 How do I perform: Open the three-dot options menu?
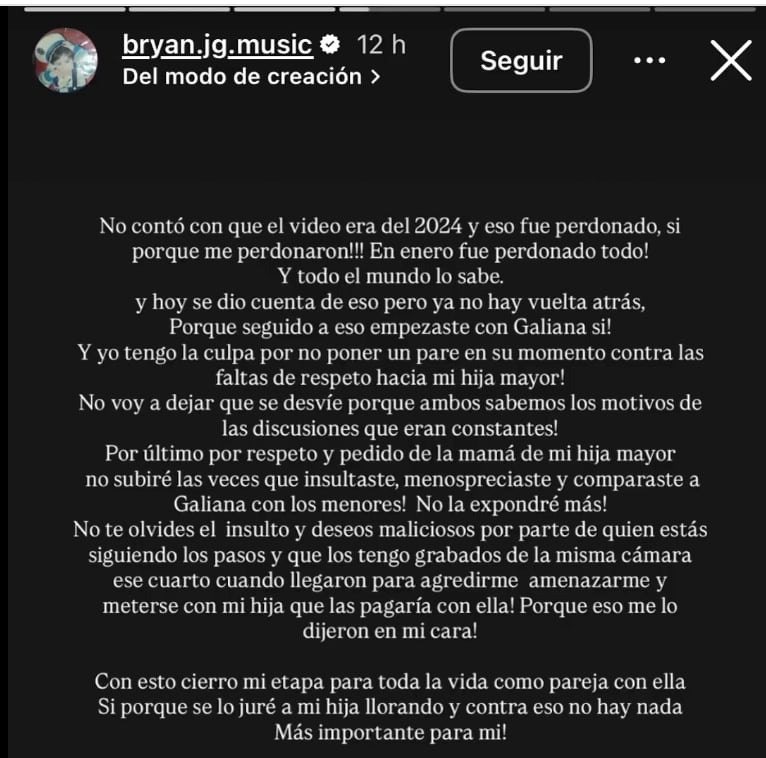[x=650, y=60]
